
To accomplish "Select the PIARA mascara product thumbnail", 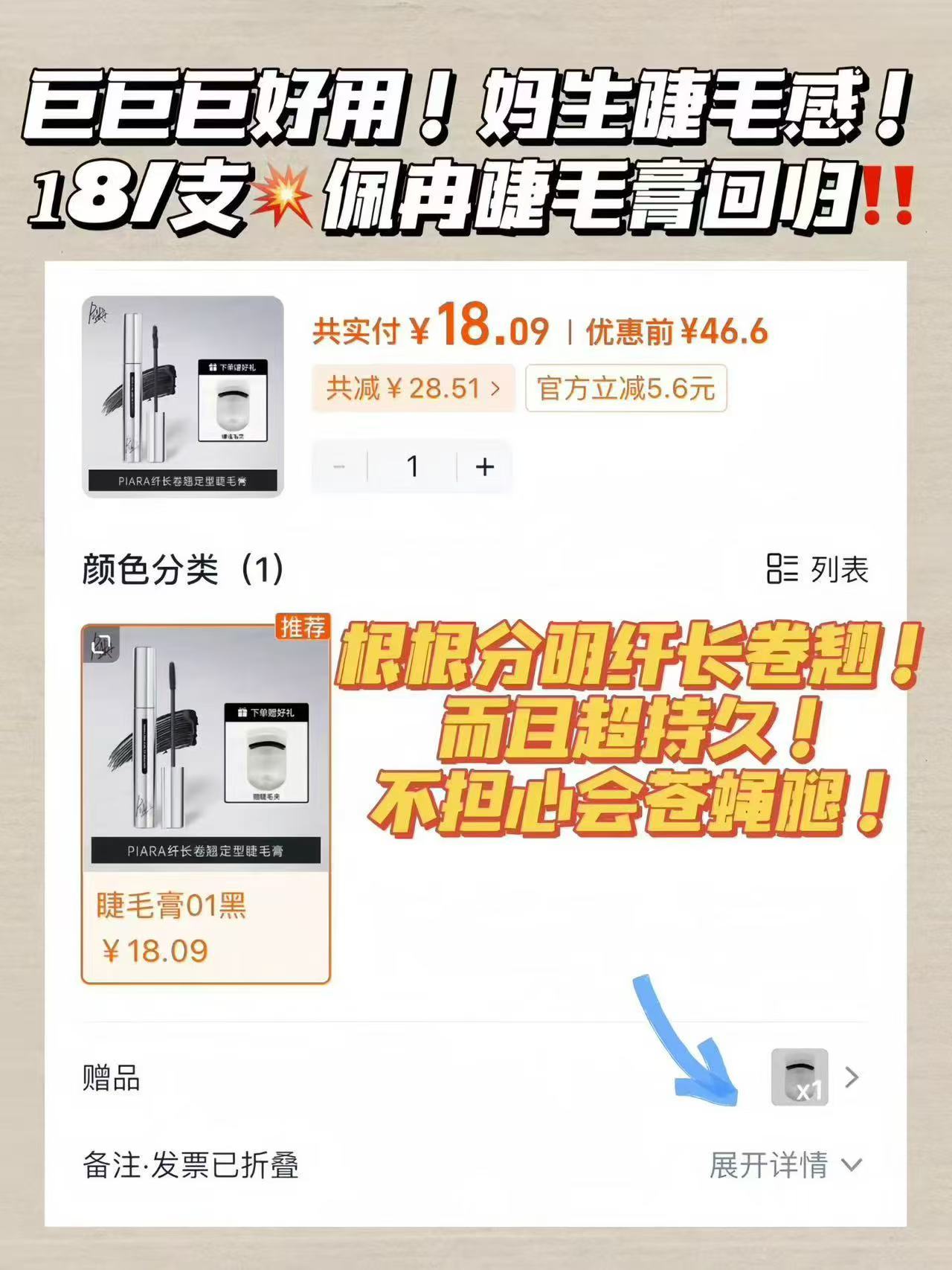I will pyautogui.click(x=182, y=391).
